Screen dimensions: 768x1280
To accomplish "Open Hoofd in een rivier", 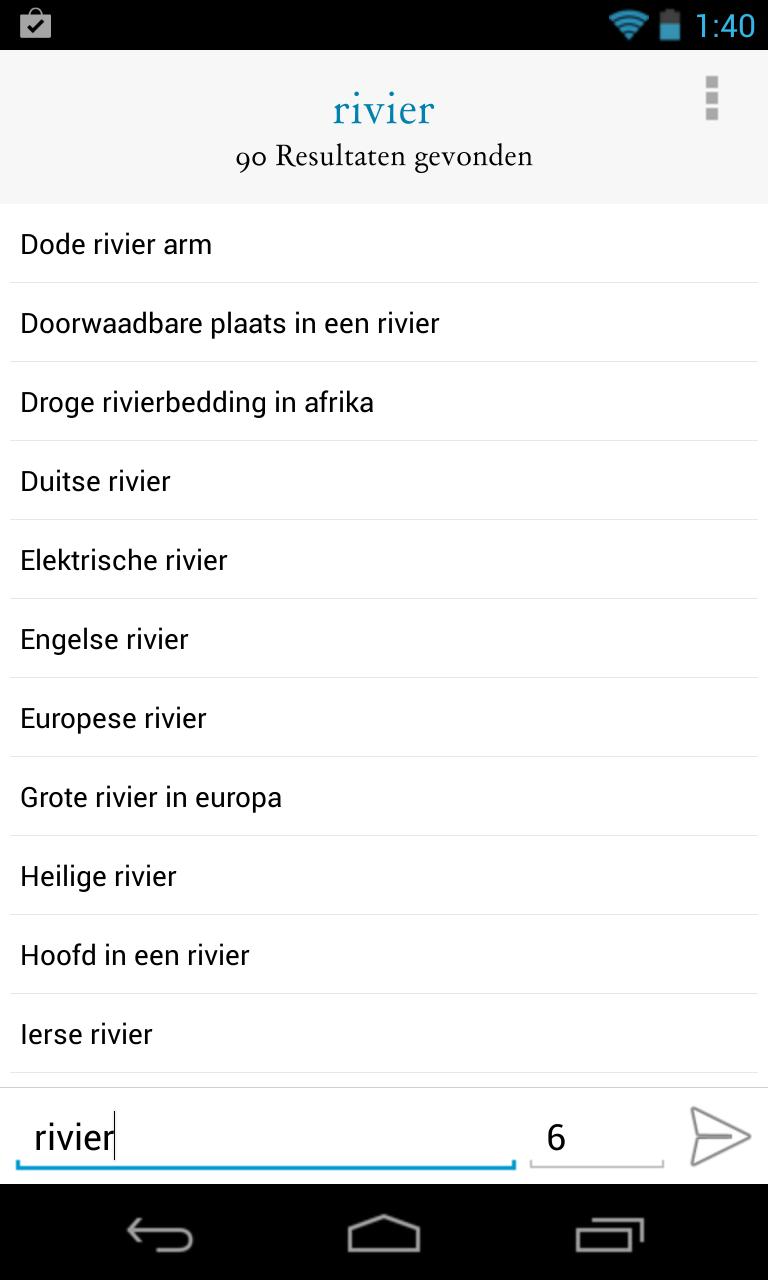I will (384, 955).
